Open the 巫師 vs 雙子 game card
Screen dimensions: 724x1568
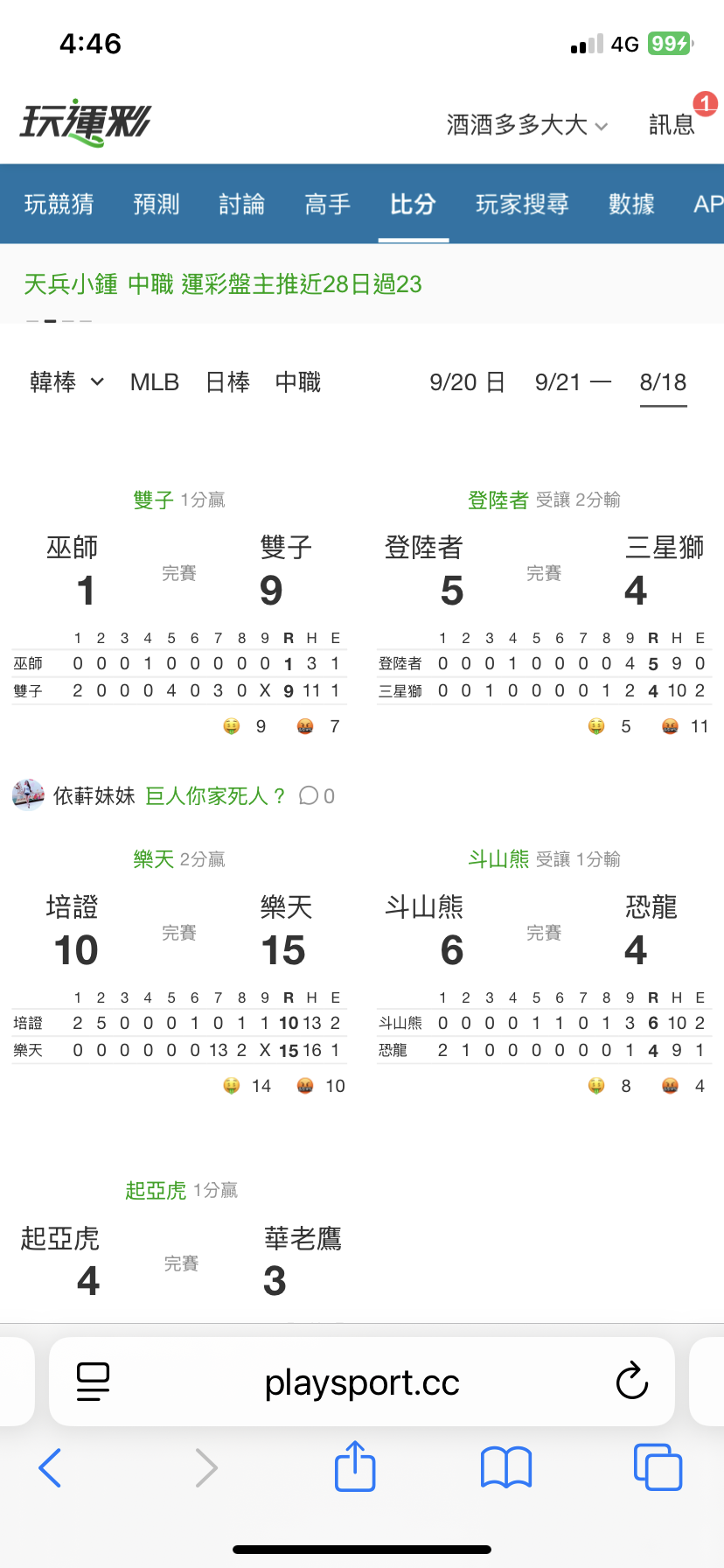click(x=179, y=612)
